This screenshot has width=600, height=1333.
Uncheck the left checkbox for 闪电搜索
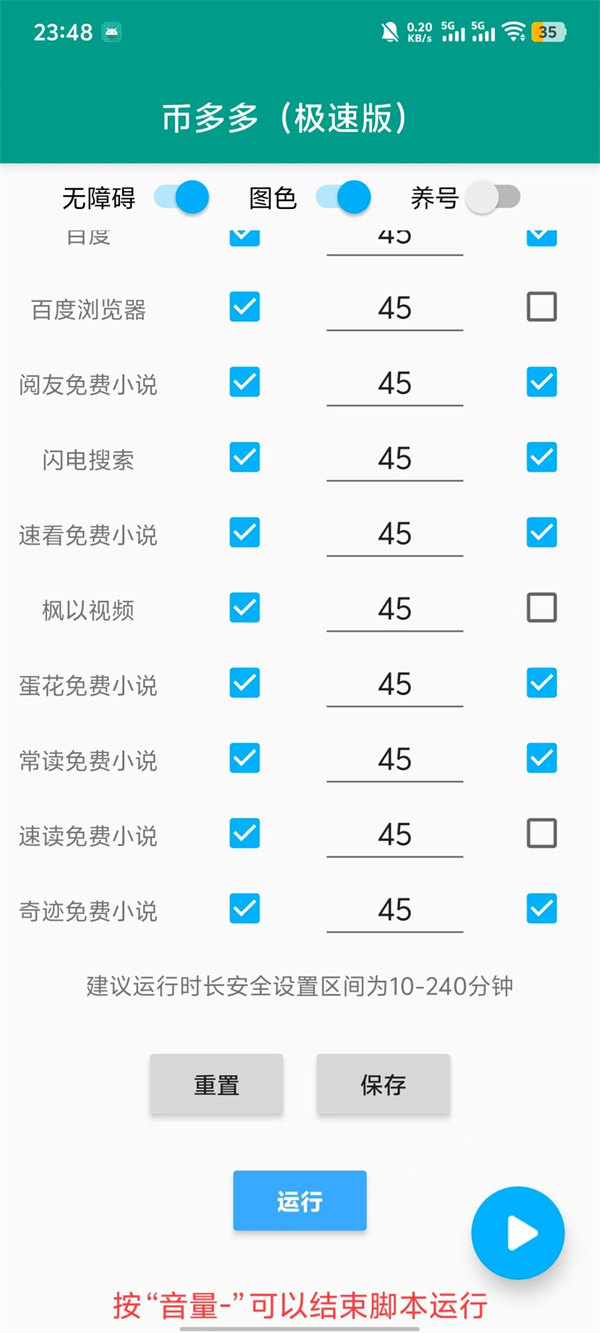[x=245, y=457]
